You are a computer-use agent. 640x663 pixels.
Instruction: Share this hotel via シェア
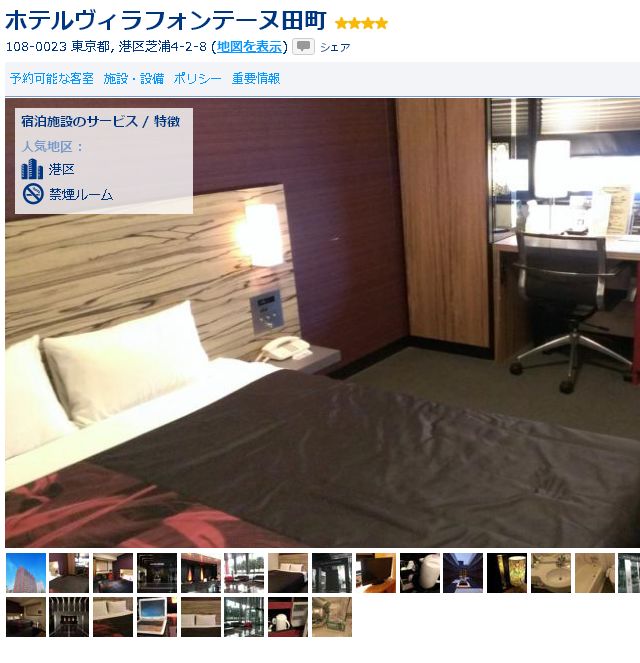(335, 47)
